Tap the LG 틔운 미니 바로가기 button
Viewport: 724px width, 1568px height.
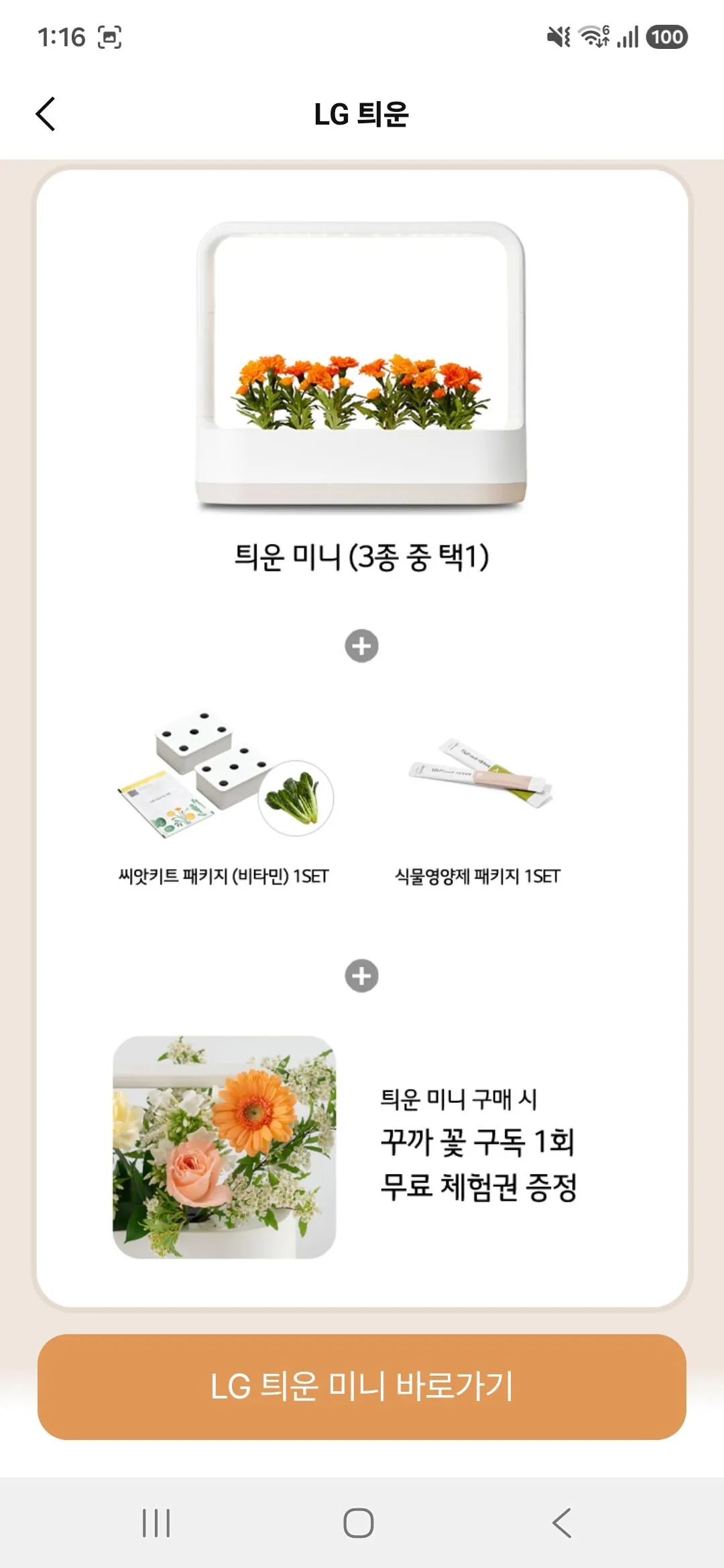362,1386
